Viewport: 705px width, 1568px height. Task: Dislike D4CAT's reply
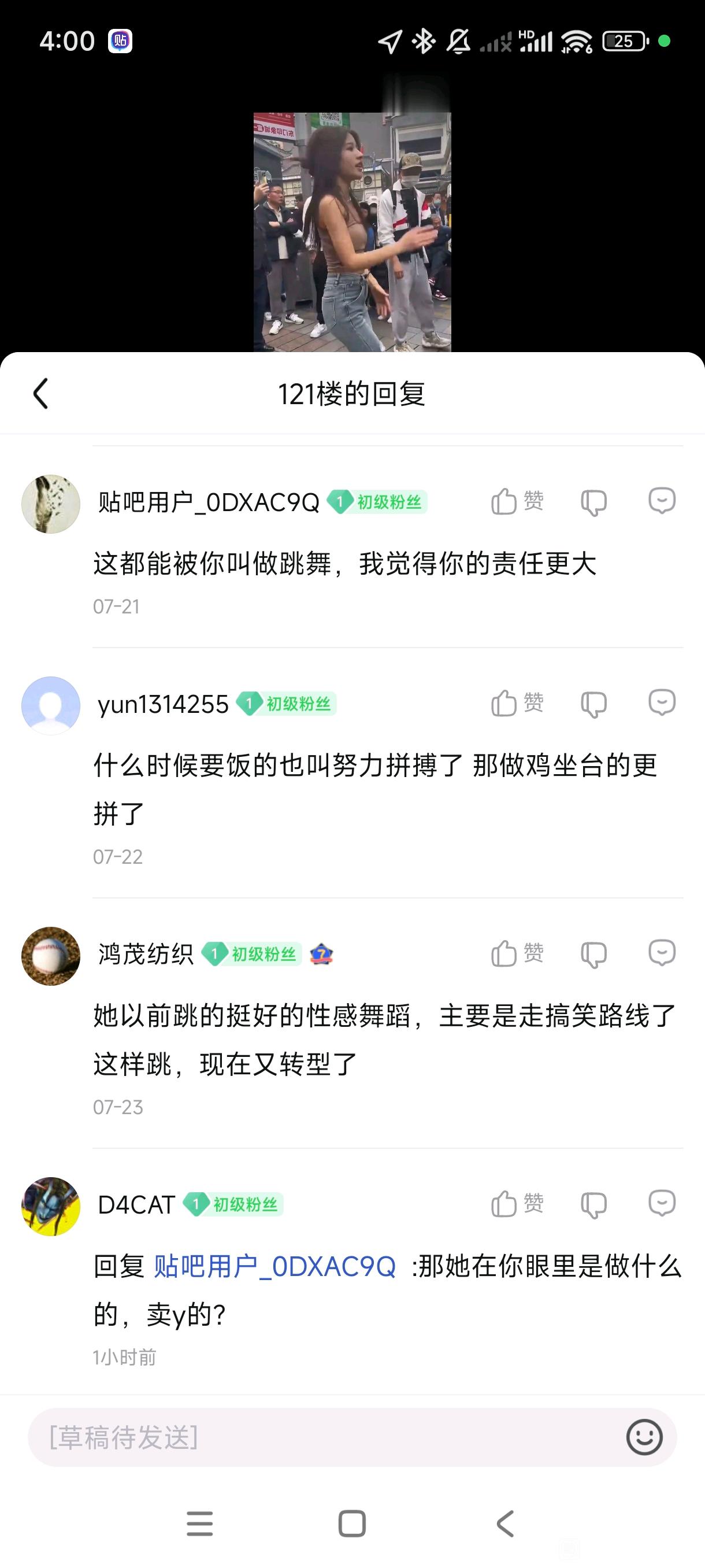click(593, 1204)
